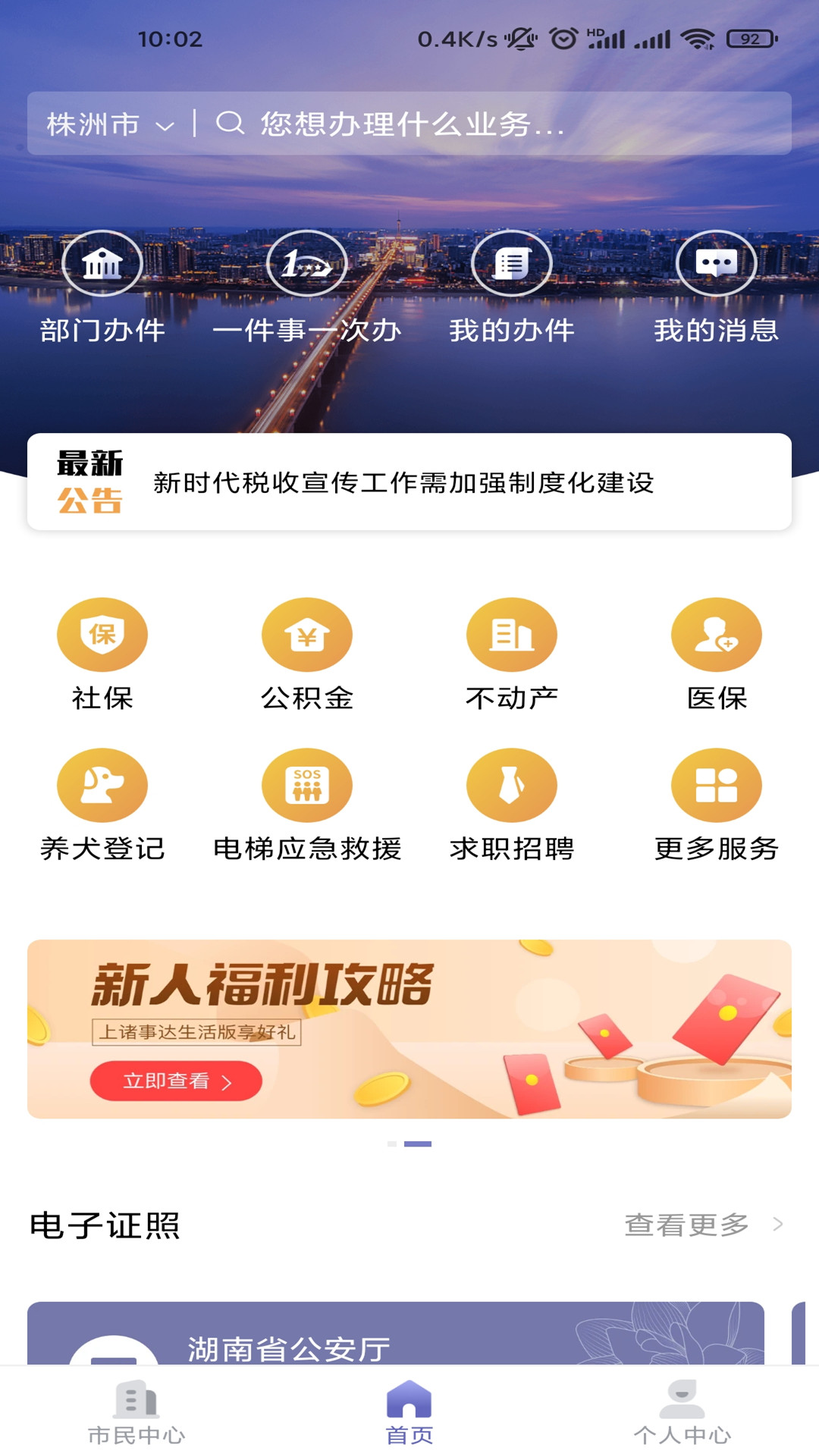Tap 查看更多 beside 电子证照

(x=701, y=1224)
